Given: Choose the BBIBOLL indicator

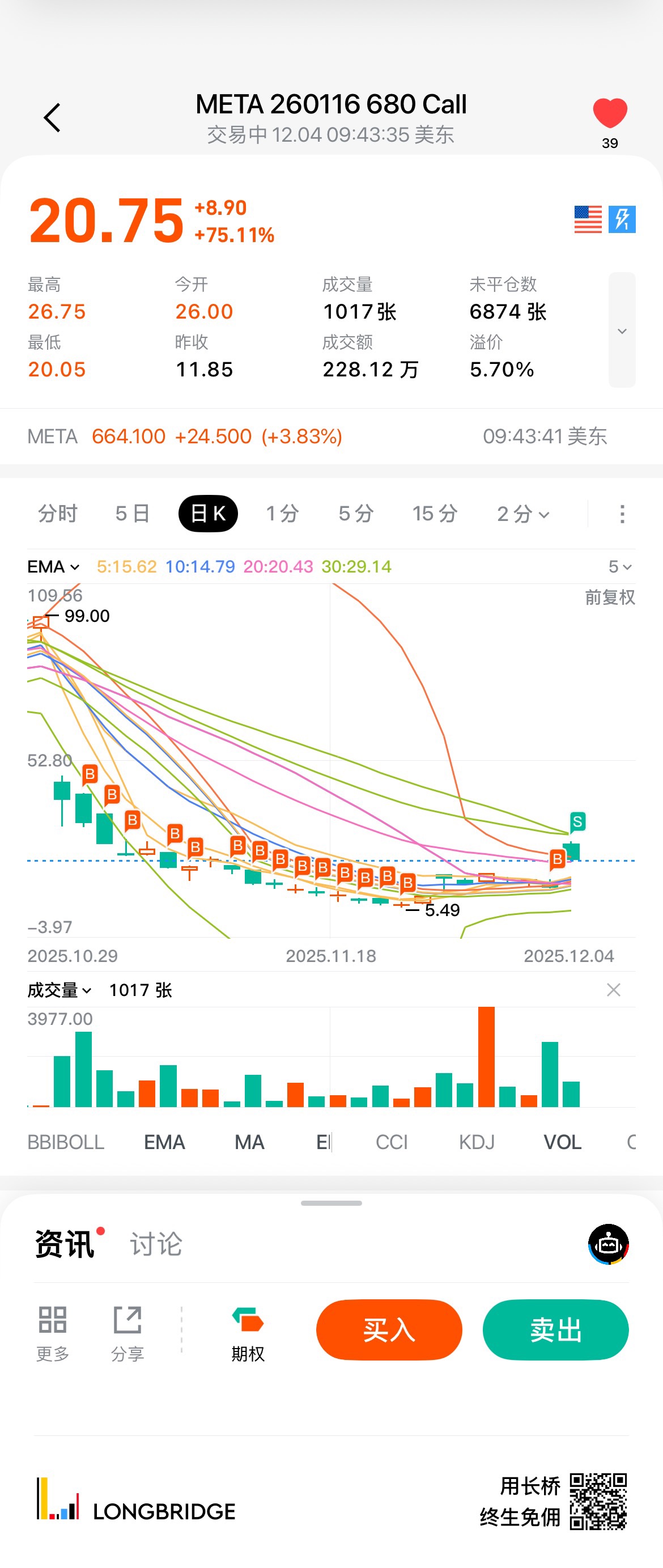Looking at the screenshot, I should pyautogui.click(x=66, y=1142).
